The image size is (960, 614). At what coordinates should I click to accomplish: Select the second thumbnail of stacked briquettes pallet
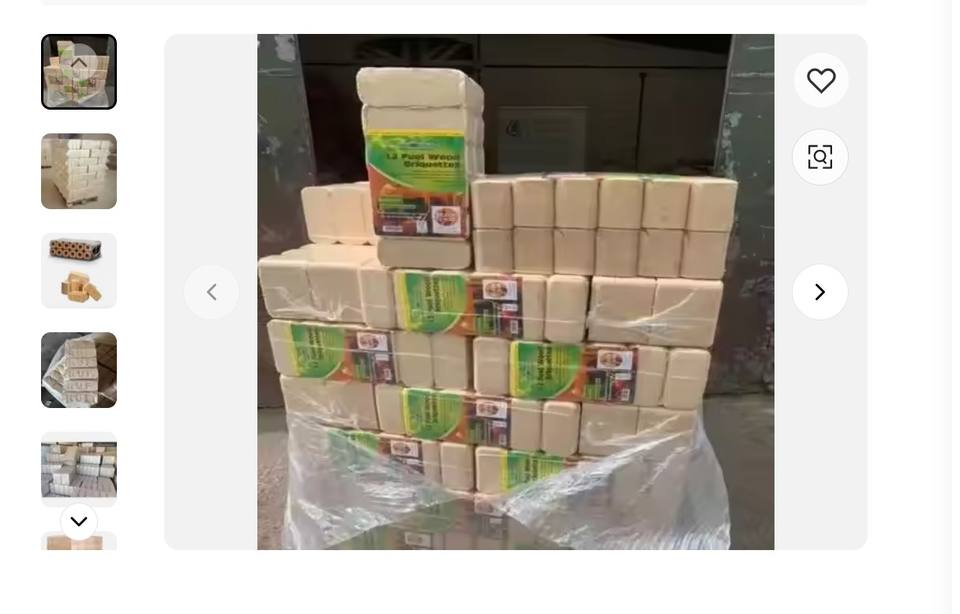(80, 173)
